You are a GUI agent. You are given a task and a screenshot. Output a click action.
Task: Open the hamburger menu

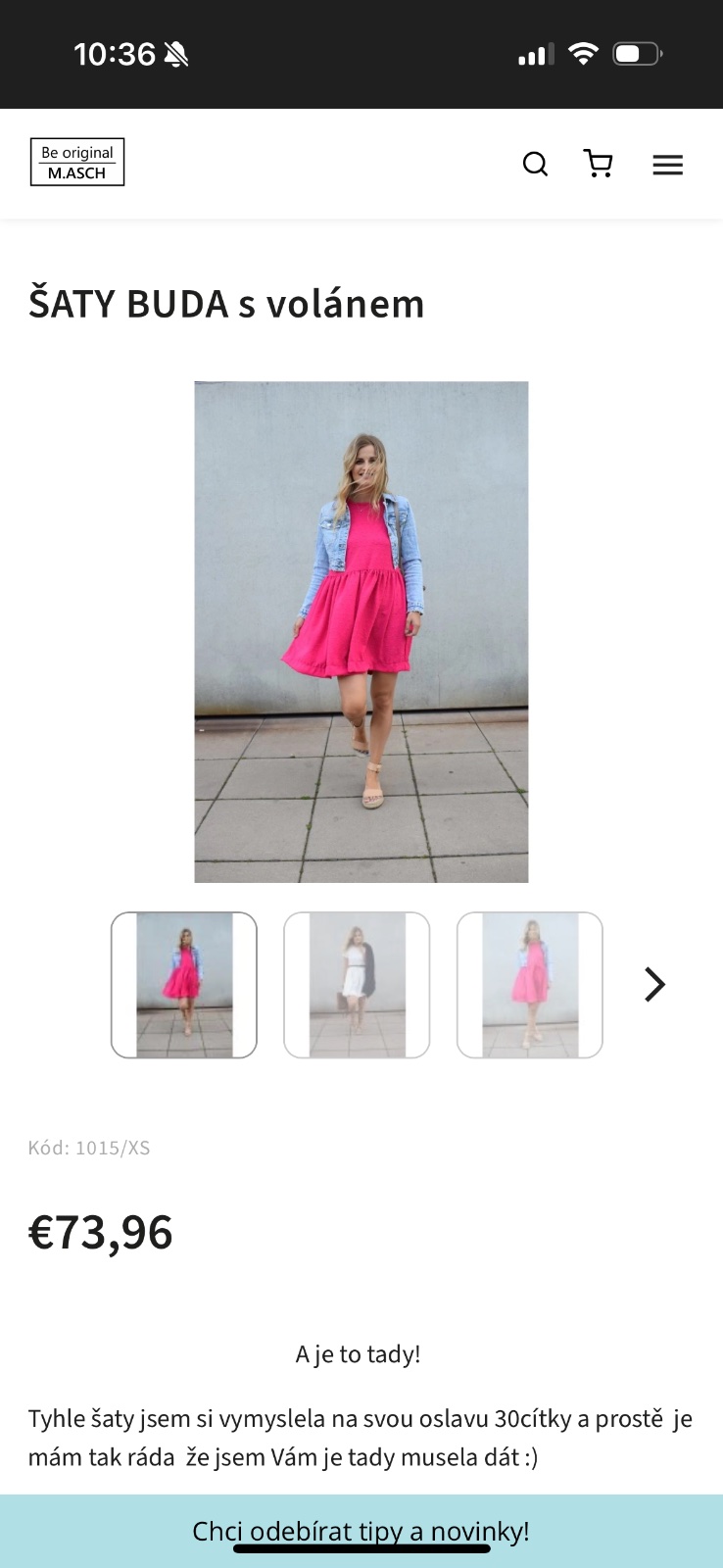pyautogui.click(x=667, y=165)
